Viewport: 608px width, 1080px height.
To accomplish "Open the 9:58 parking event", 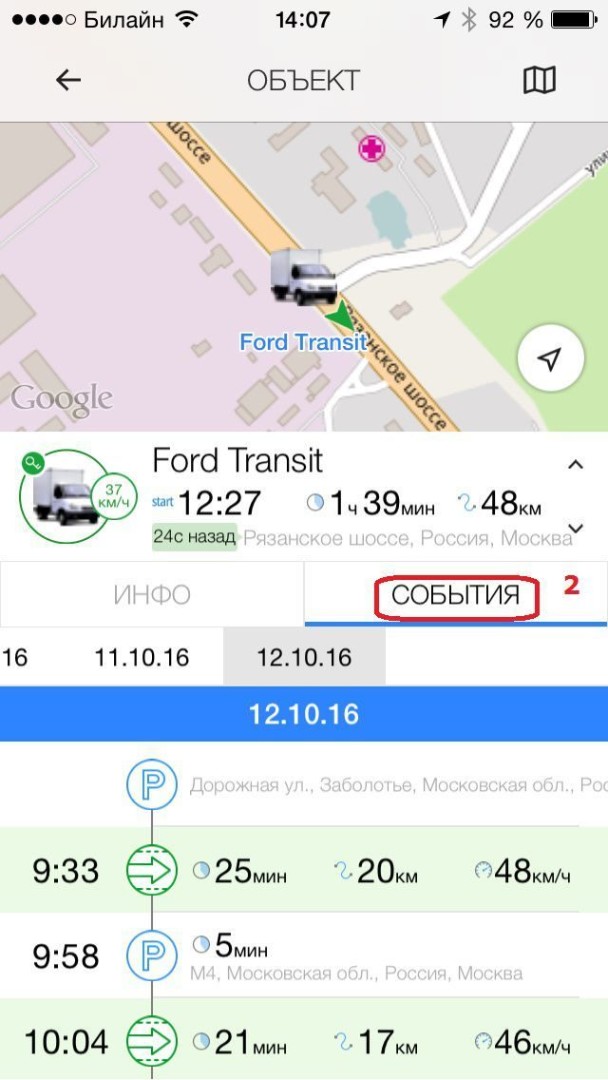I will click(304, 955).
